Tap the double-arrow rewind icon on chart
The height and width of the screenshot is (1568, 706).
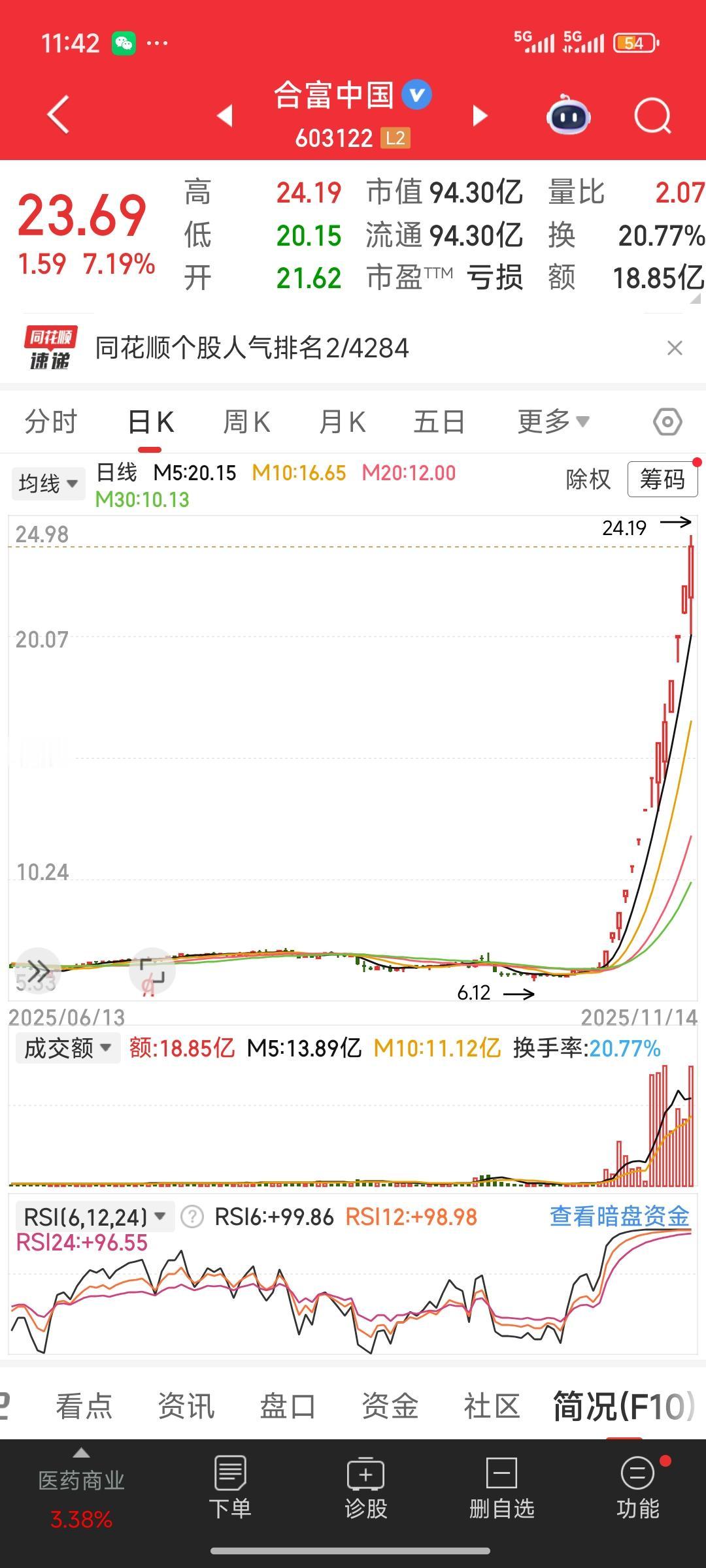tap(38, 972)
